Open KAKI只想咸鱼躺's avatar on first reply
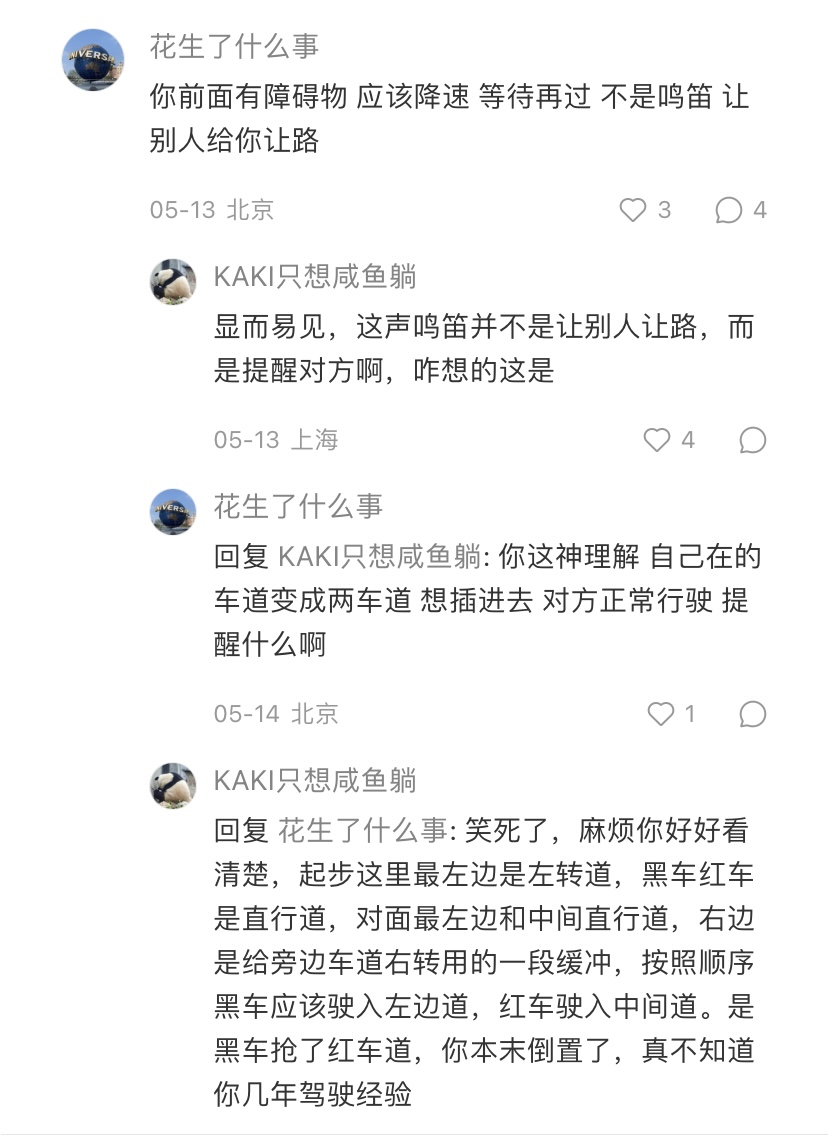Screen dimensions: 828x1140 pos(174,280)
